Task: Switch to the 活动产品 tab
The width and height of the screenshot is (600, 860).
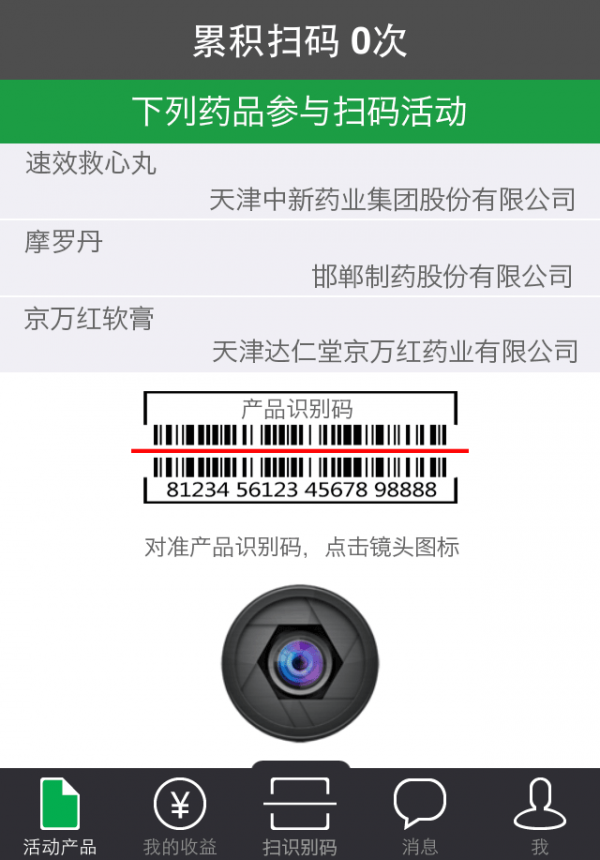Action: (60, 815)
